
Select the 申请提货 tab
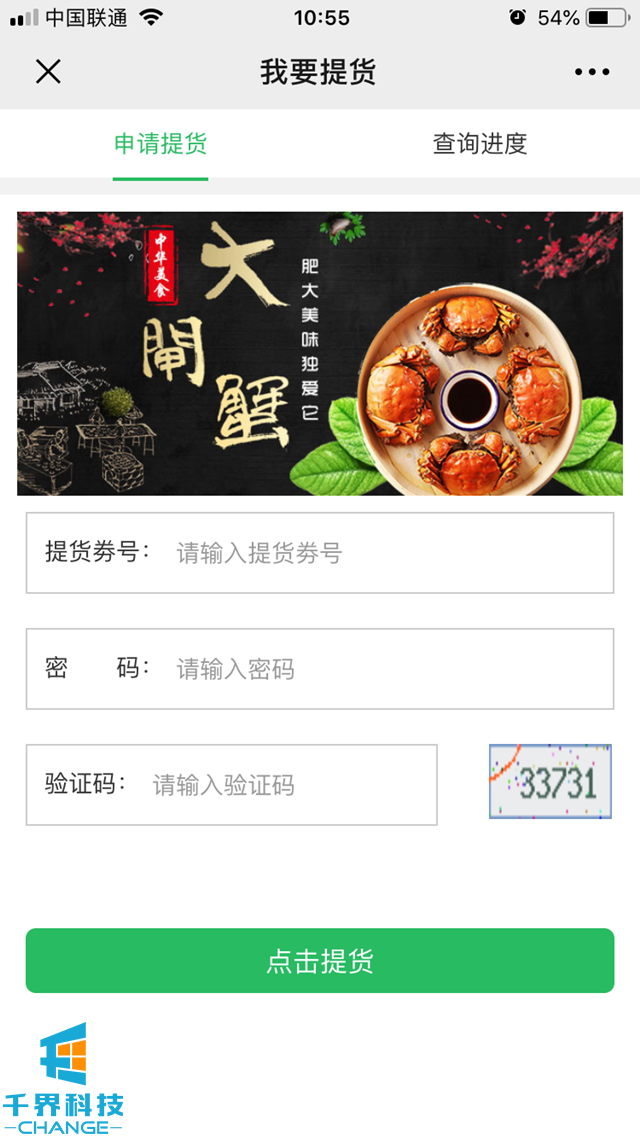[x=160, y=144]
